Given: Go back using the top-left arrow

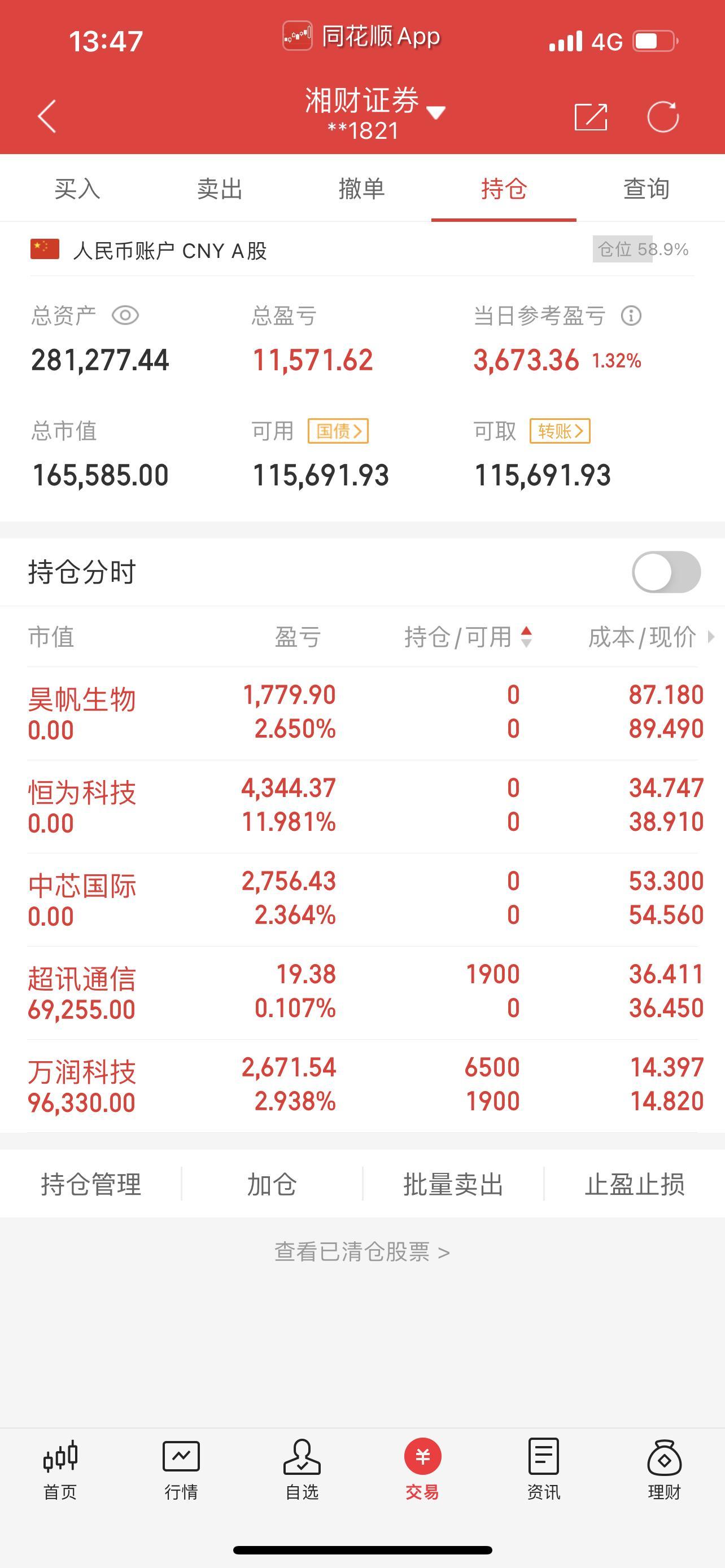Looking at the screenshot, I should click(x=46, y=116).
